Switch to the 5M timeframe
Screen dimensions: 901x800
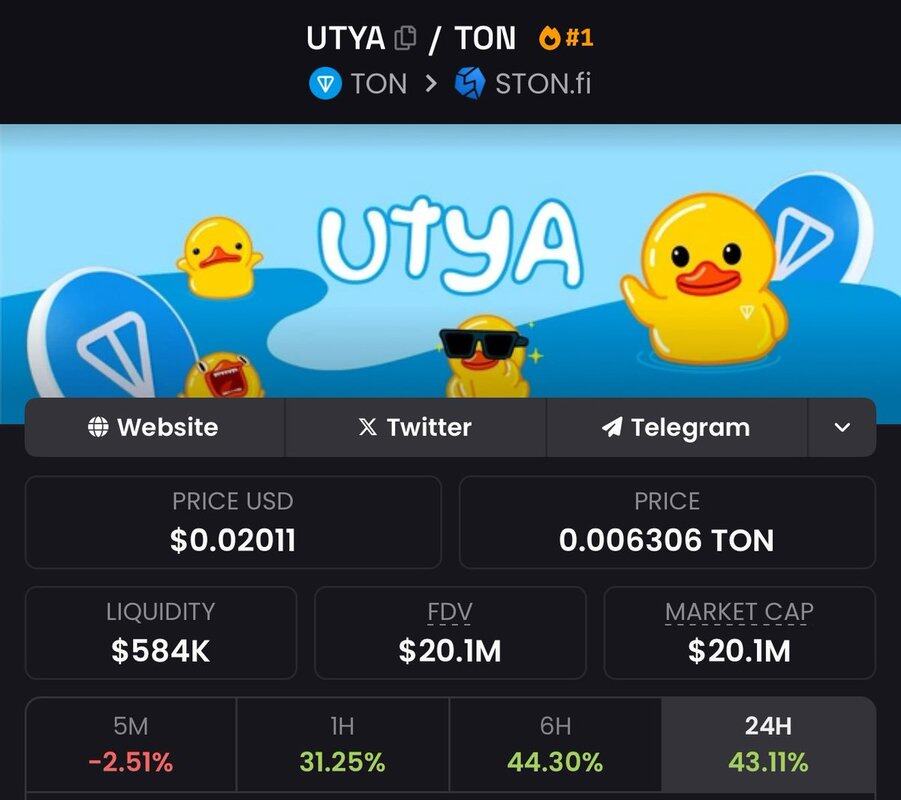pos(130,745)
